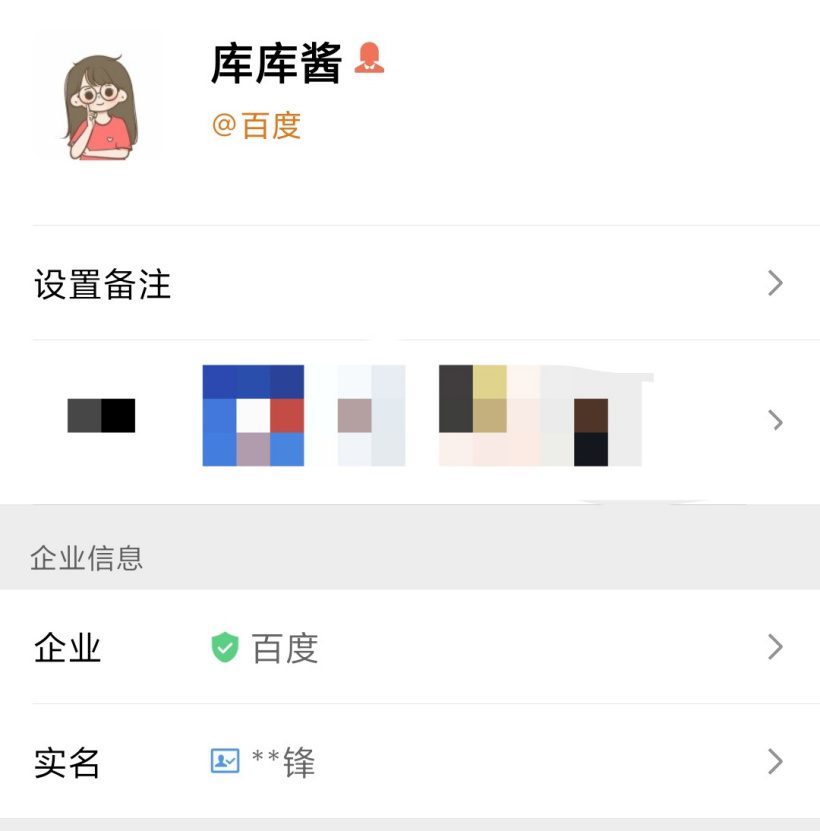Expand the 企业 row chevron
This screenshot has height=831, width=820.
coord(774,649)
